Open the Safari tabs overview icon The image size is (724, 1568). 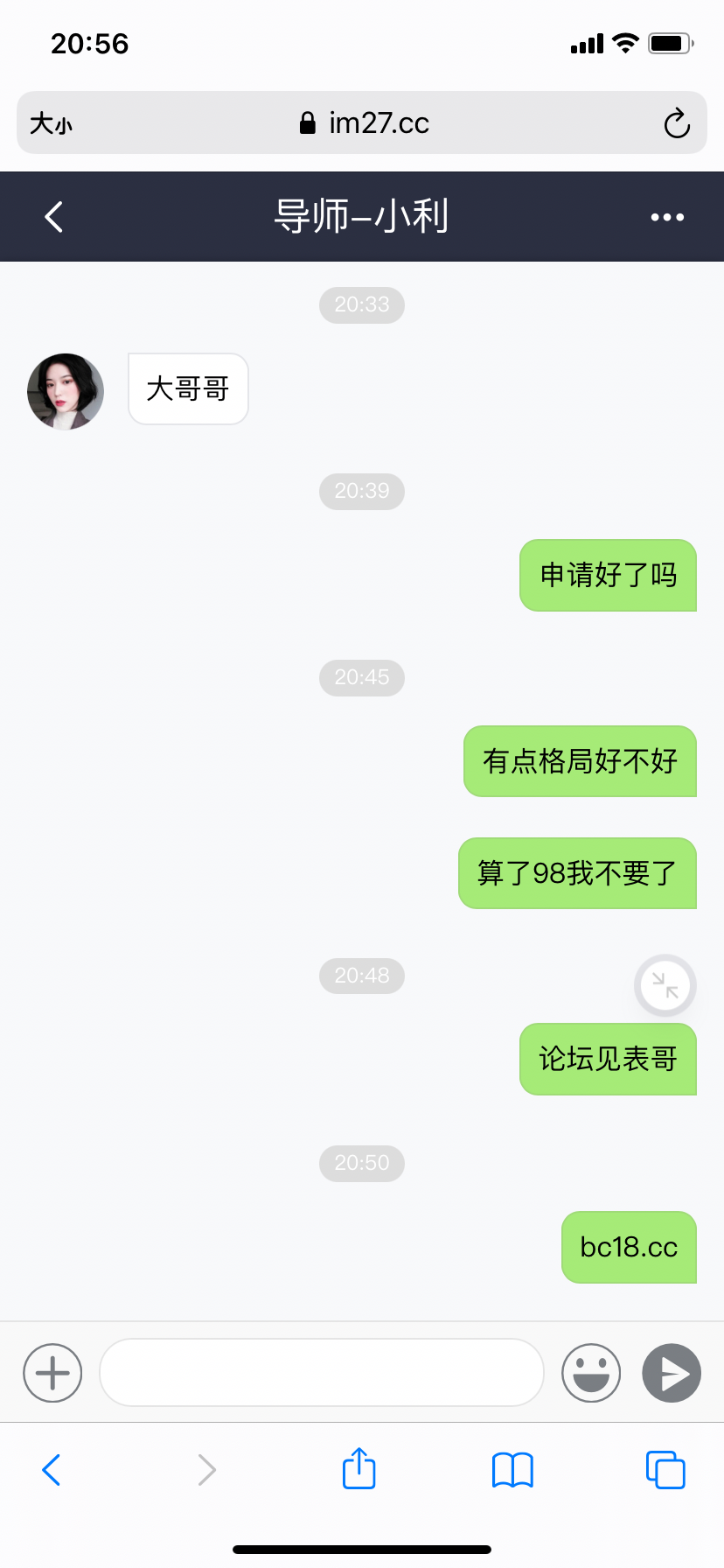[x=665, y=1469]
